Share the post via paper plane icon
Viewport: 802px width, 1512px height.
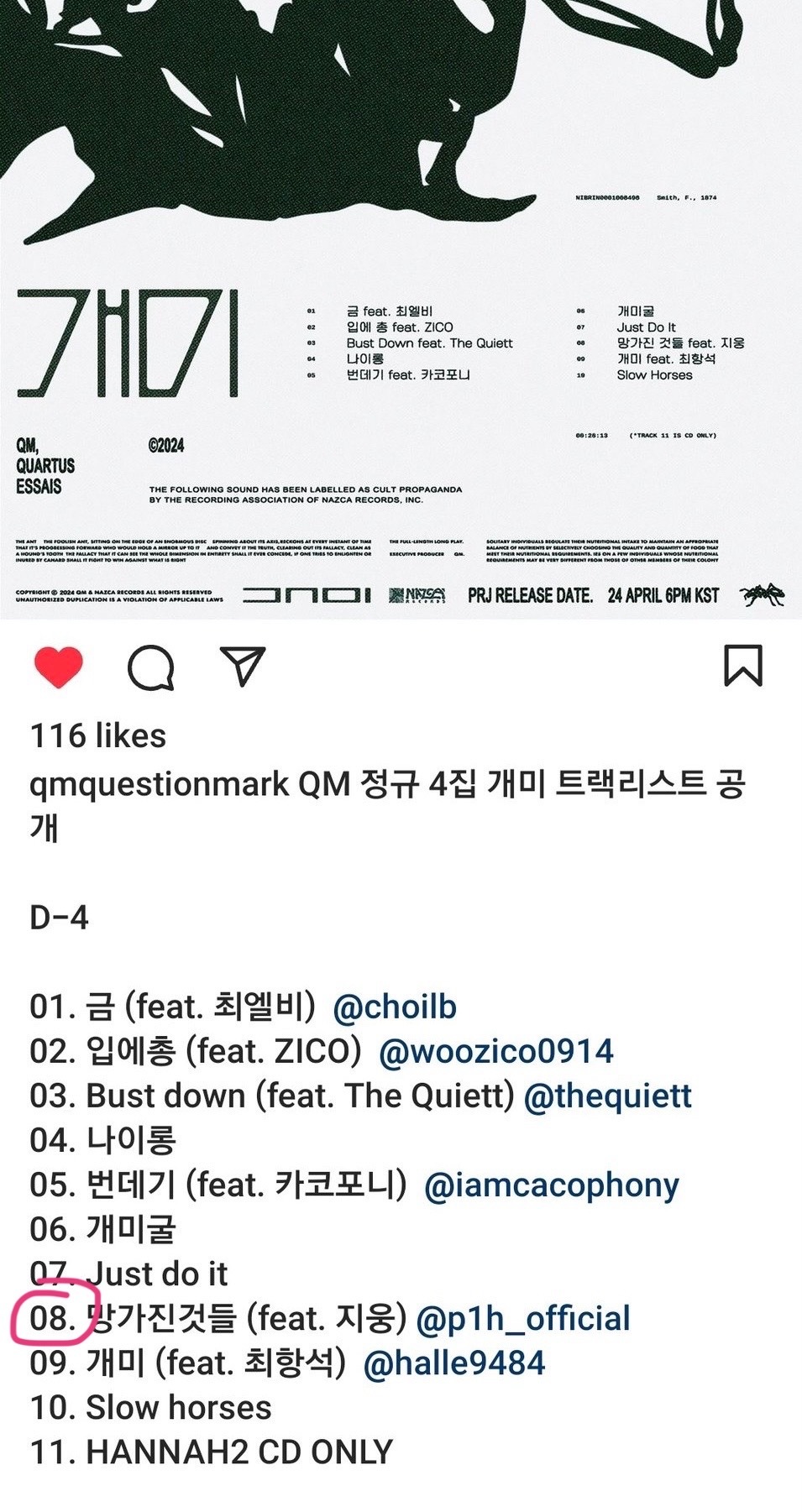242,666
